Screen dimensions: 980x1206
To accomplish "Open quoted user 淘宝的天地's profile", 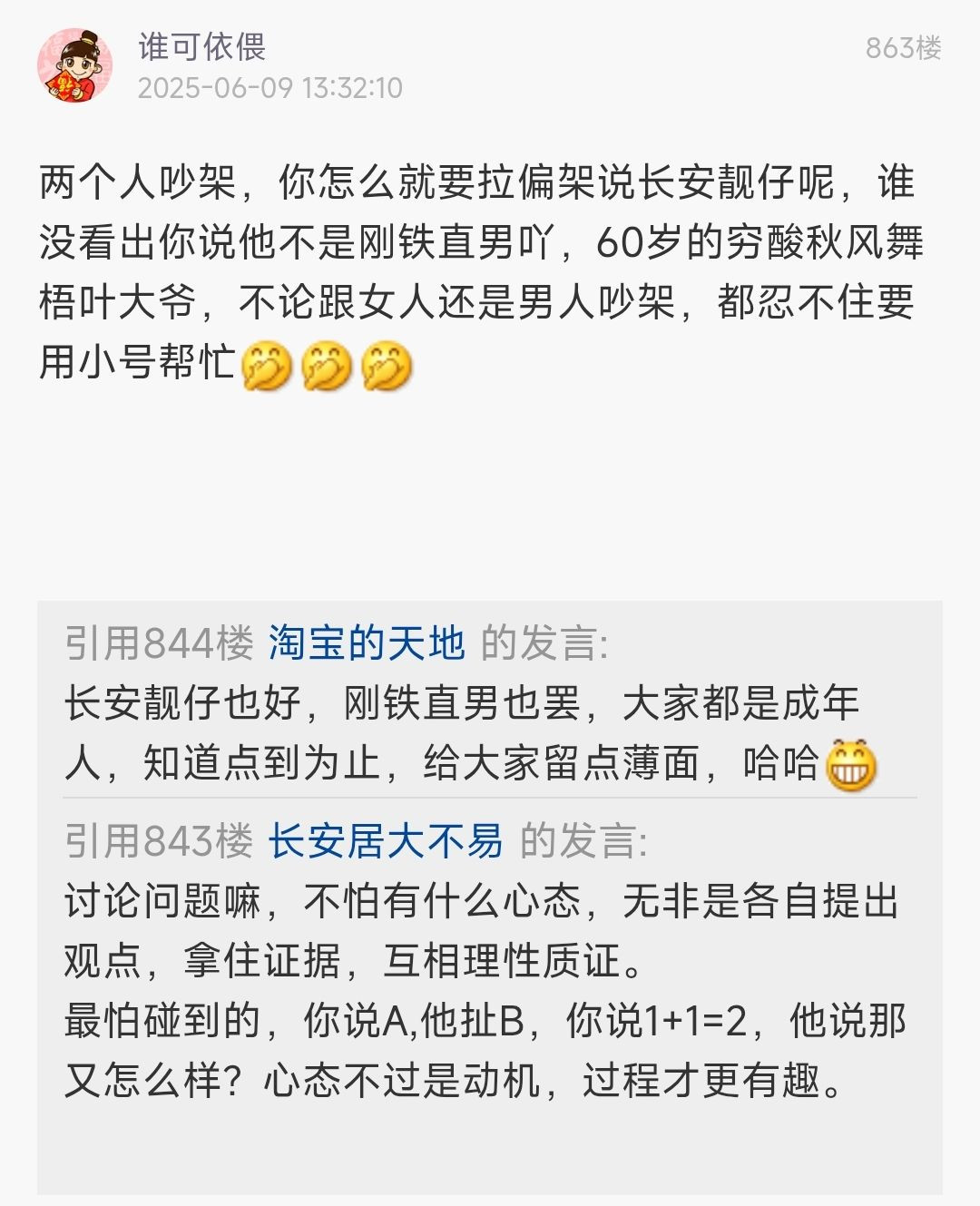I will (367, 644).
